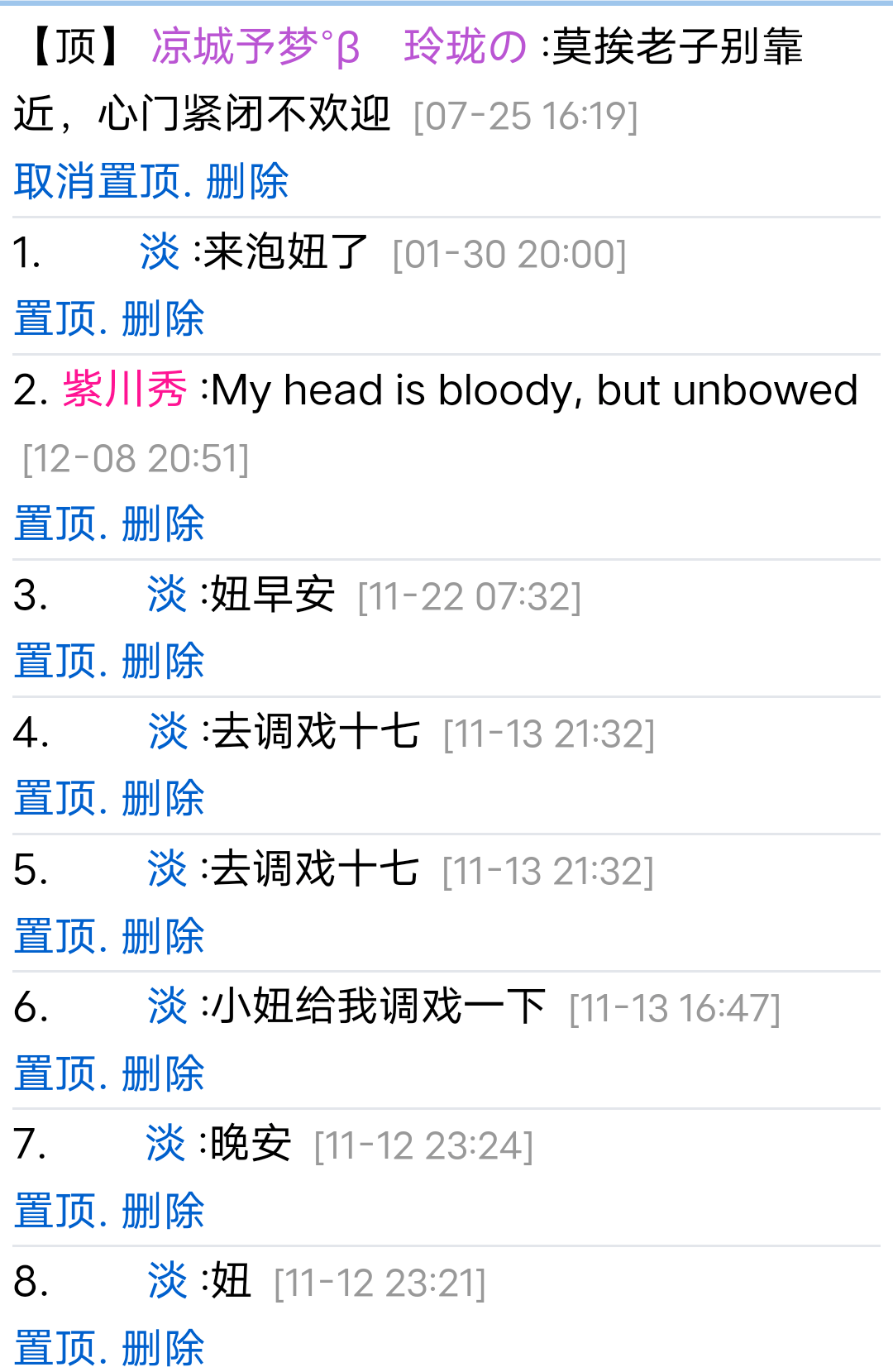
Task: Delete message 3 妞早安
Action: [x=163, y=662]
